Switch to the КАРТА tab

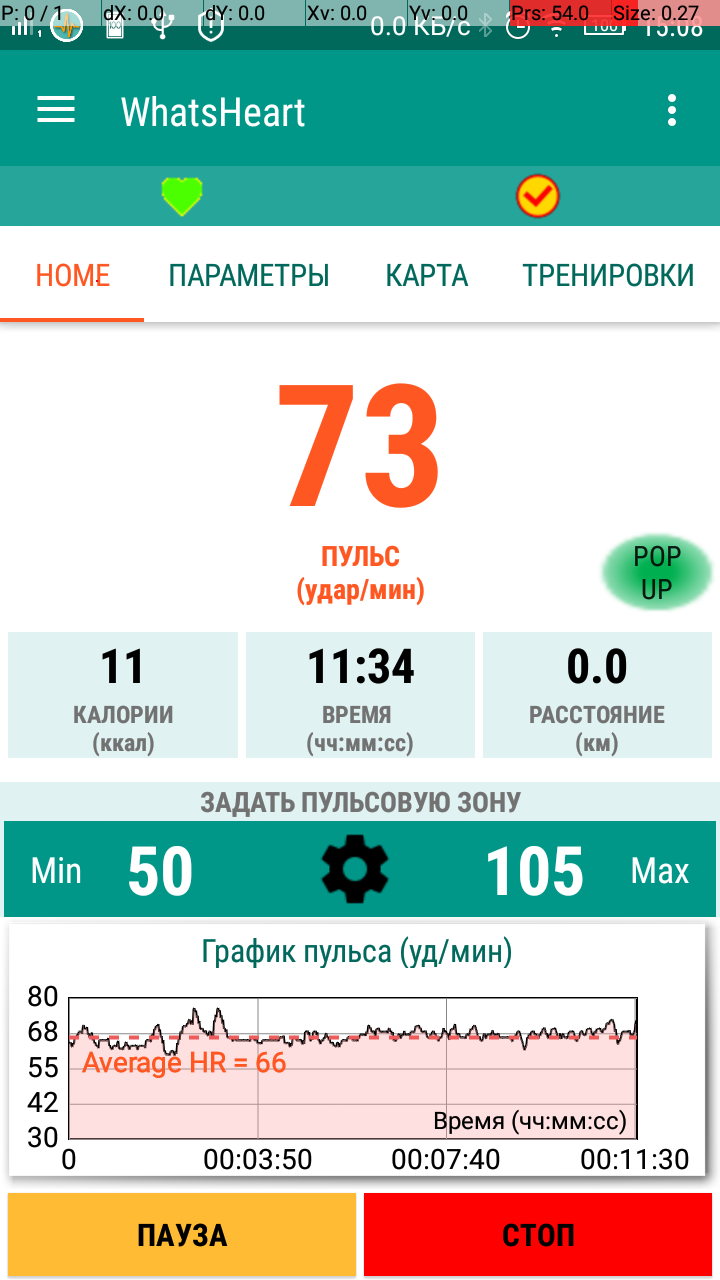click(x=427, y=276)
